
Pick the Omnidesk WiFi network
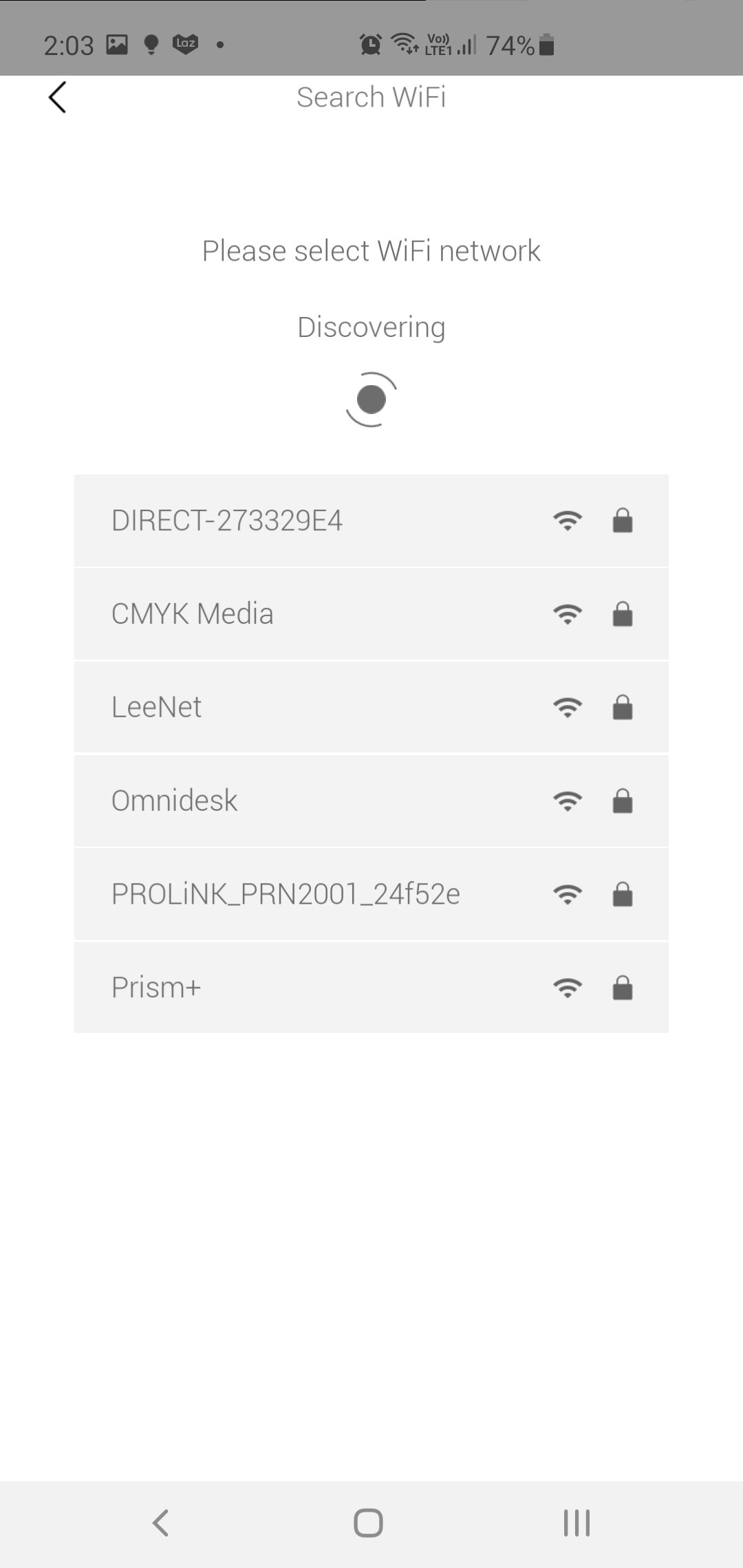click(x=371, y=801)
